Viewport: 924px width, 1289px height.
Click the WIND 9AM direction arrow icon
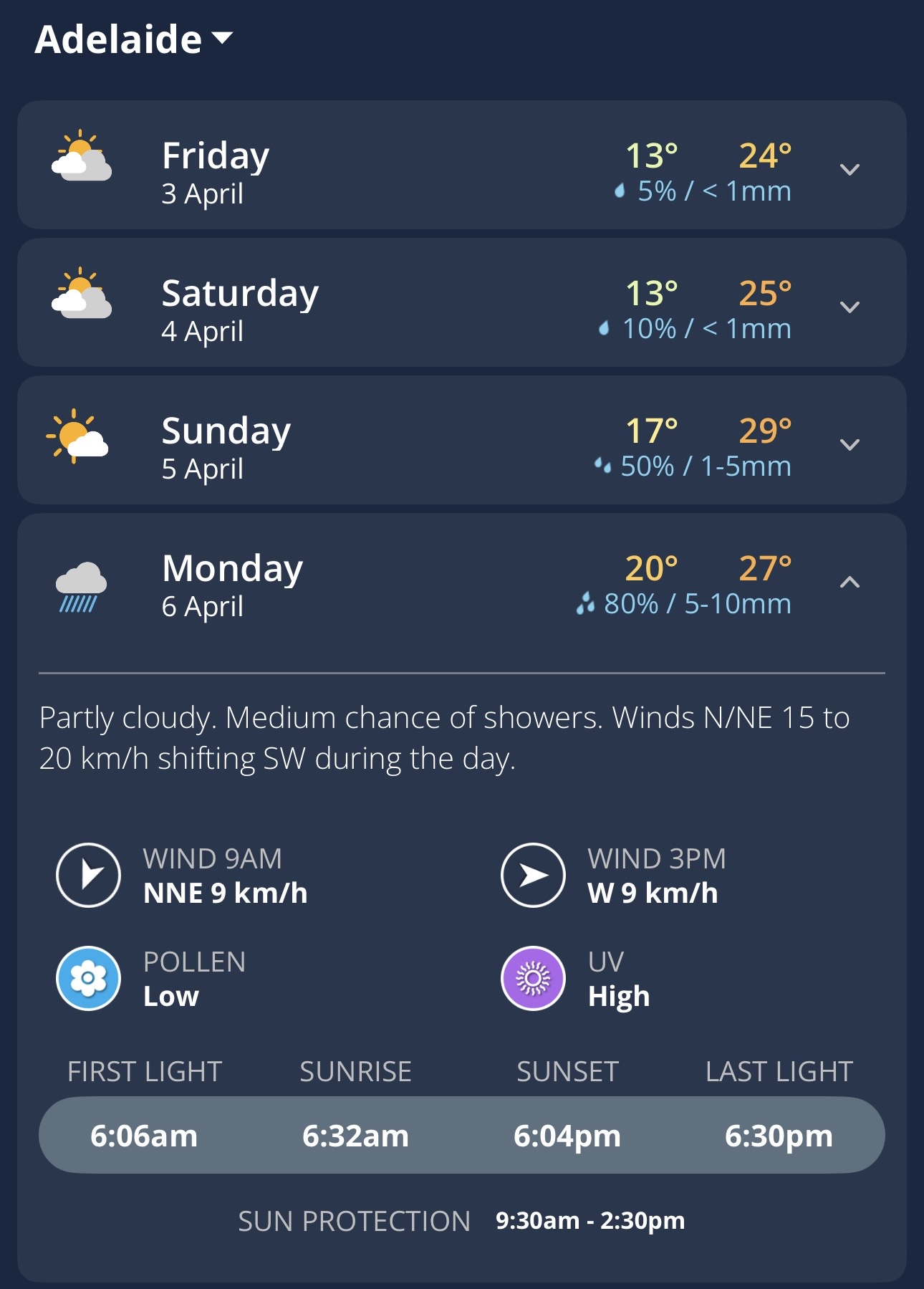tap(87, 875)
